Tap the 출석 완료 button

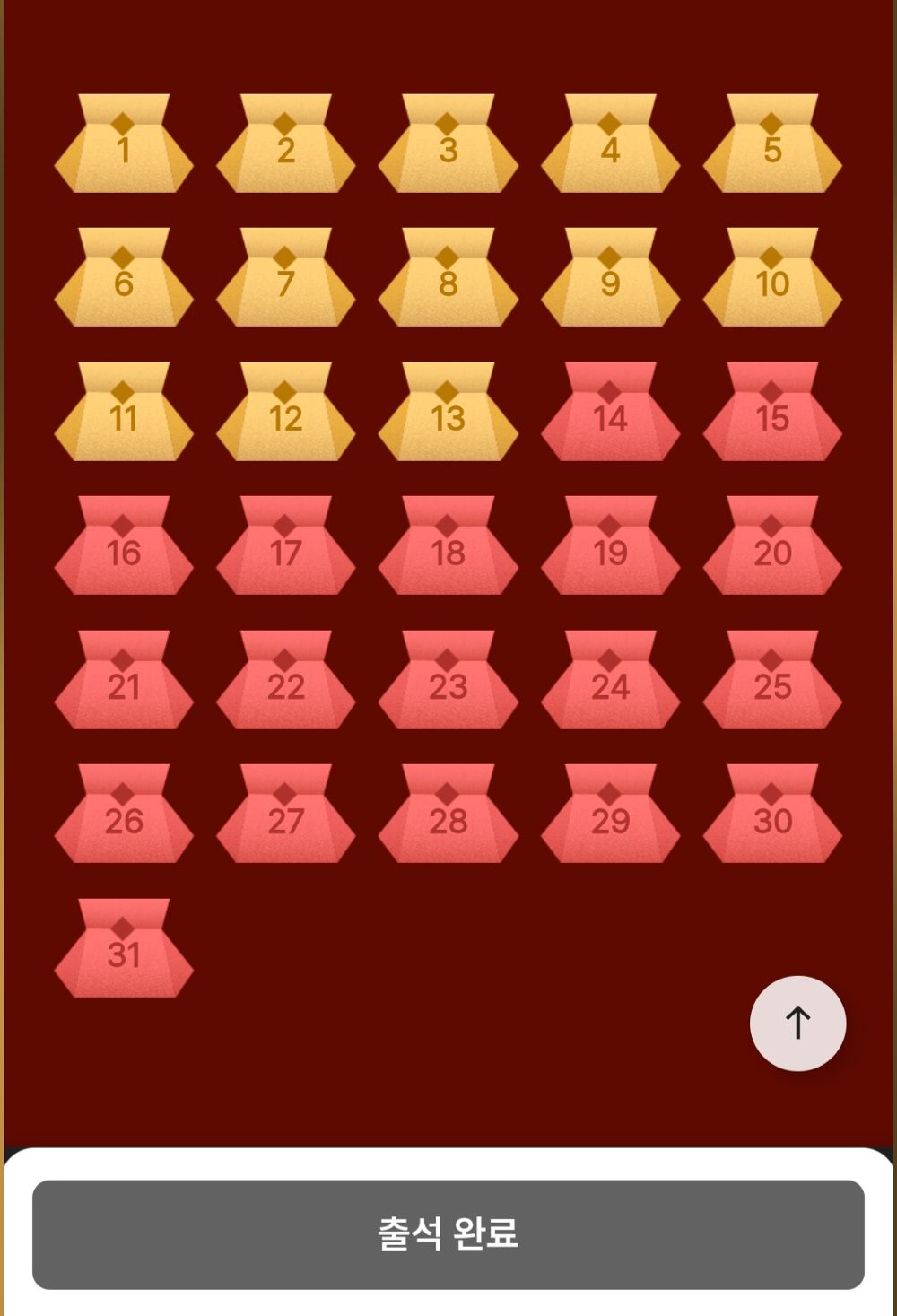click(448, 1233)
